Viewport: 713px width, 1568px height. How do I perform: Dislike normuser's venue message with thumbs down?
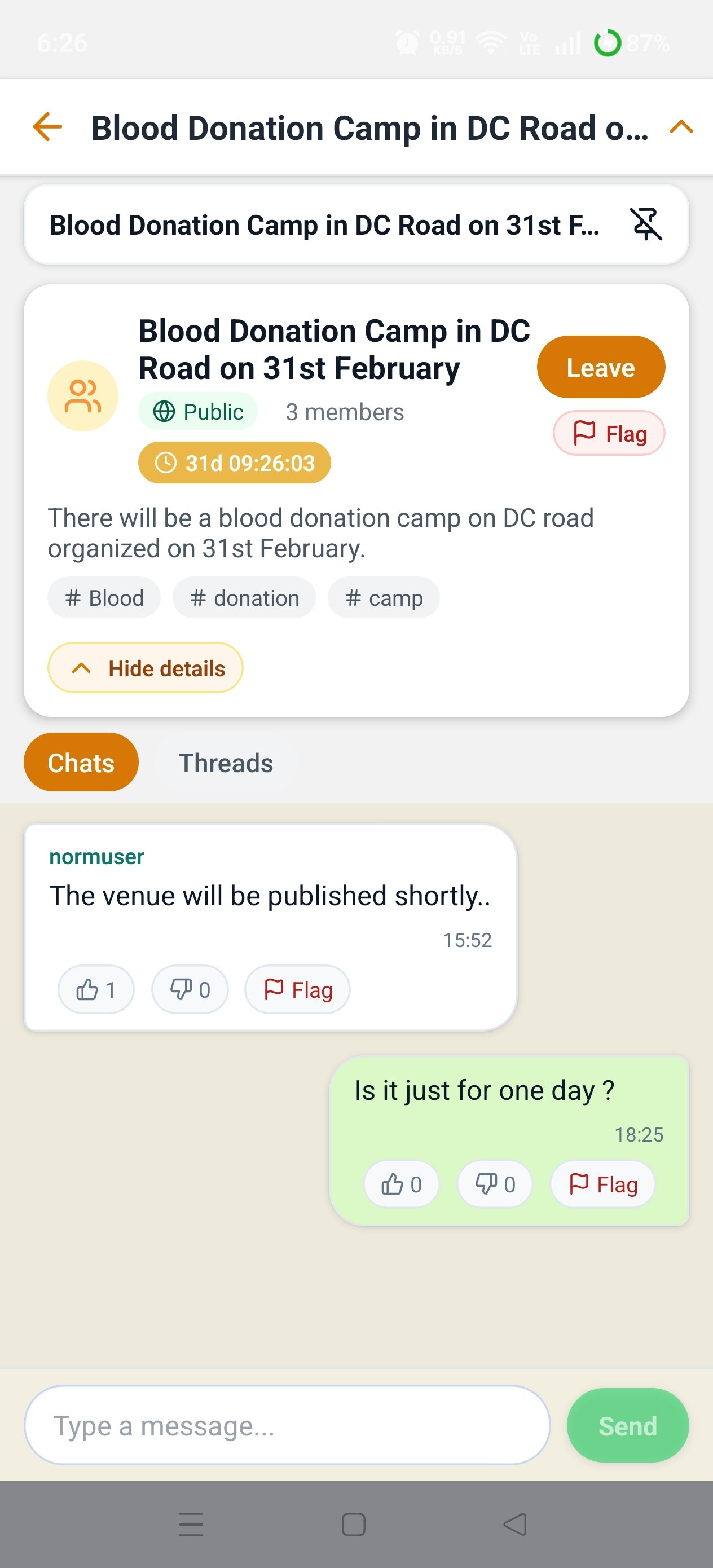tap(190, 990)
